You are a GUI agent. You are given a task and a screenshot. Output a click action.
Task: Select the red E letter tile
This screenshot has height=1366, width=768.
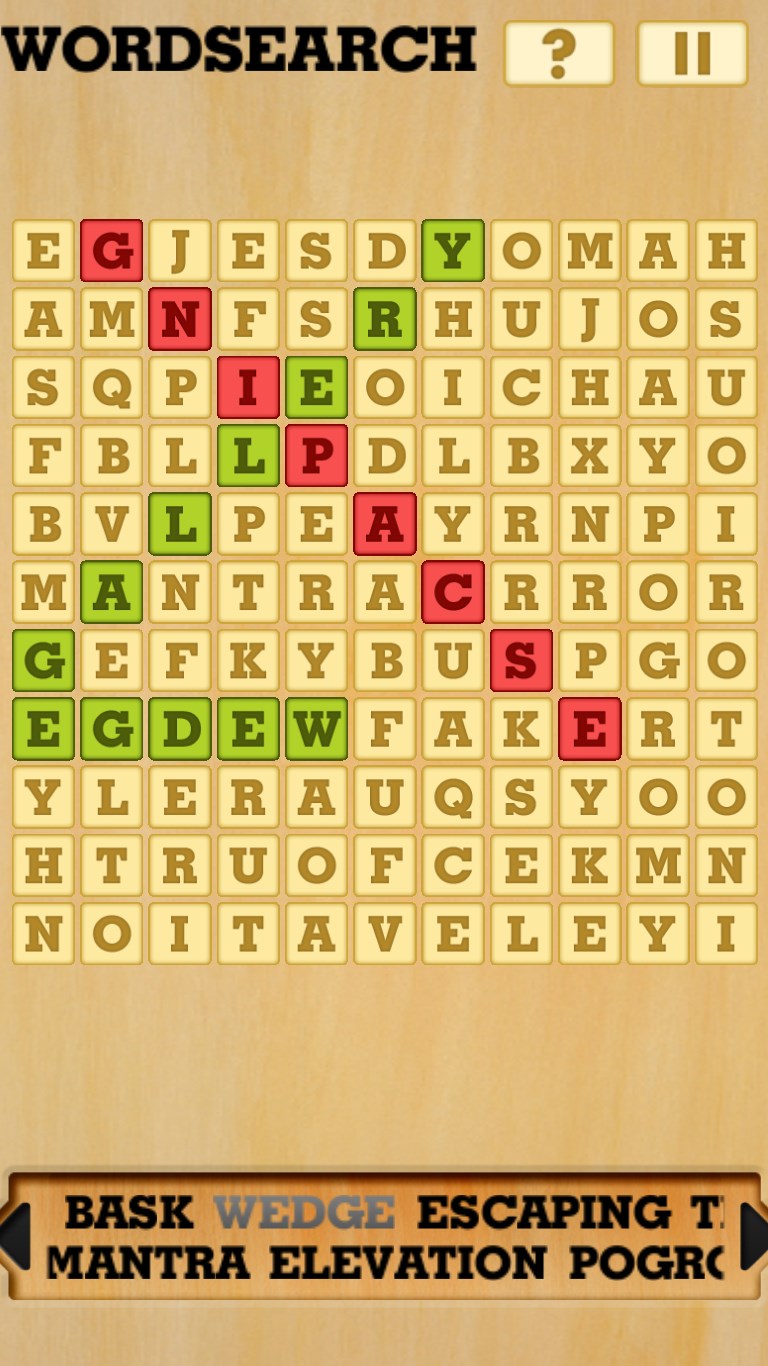589,729
